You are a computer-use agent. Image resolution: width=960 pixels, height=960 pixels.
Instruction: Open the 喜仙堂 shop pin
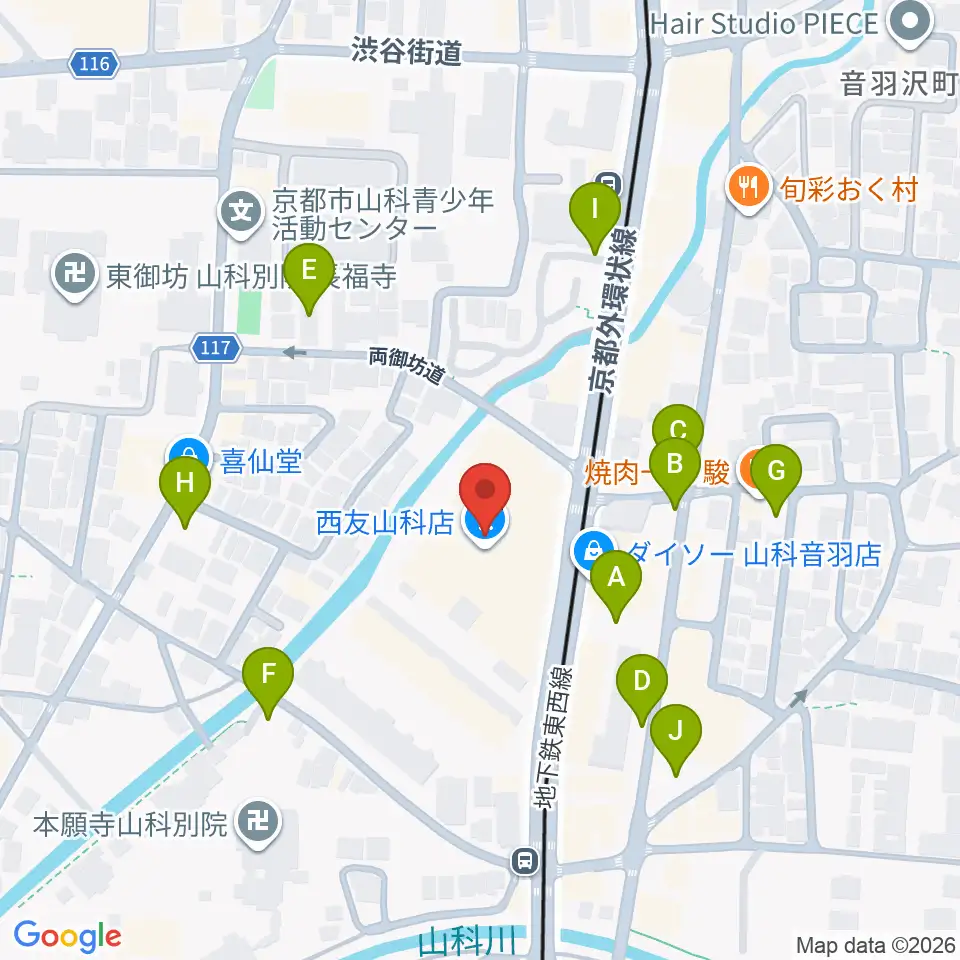[x=189, y=457]
